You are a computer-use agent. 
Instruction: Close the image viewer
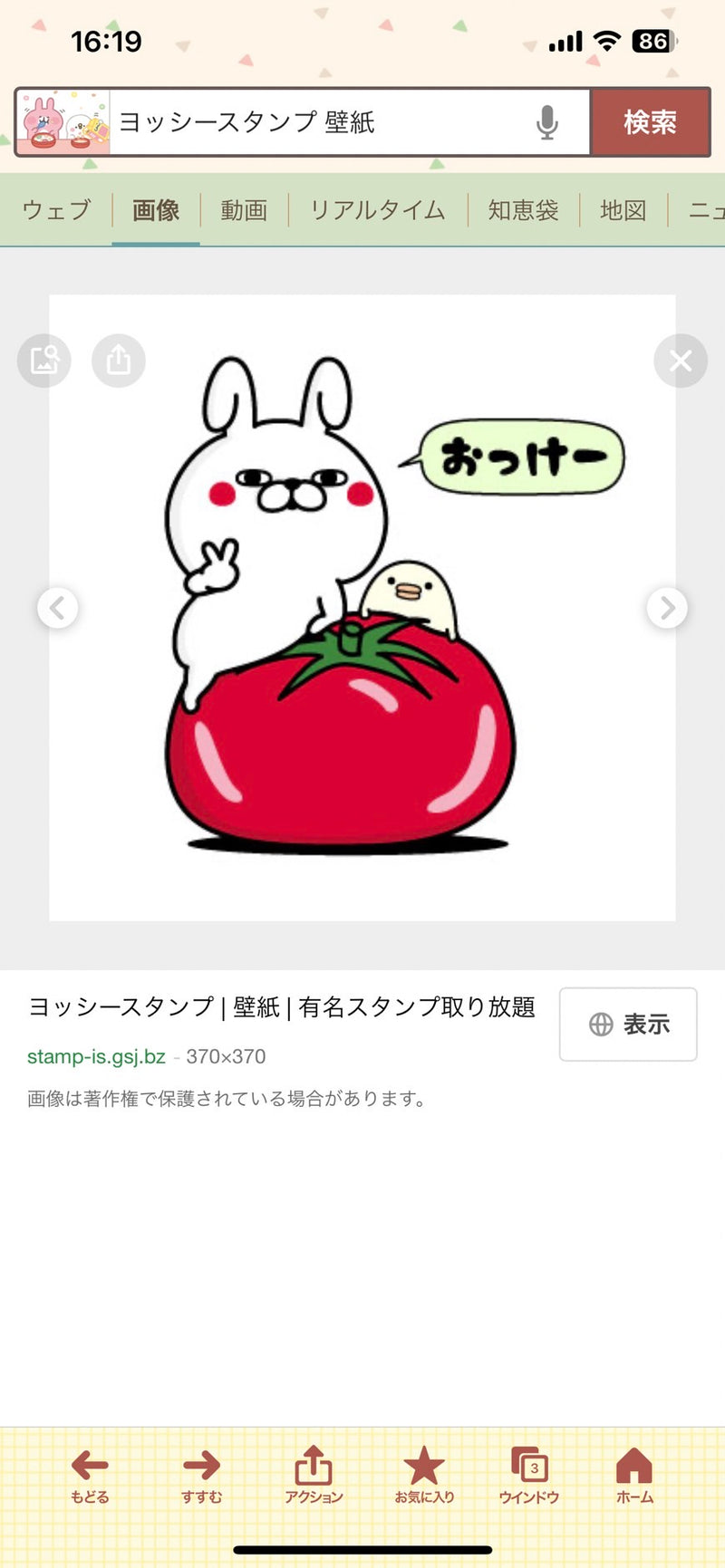coord(680,361)
